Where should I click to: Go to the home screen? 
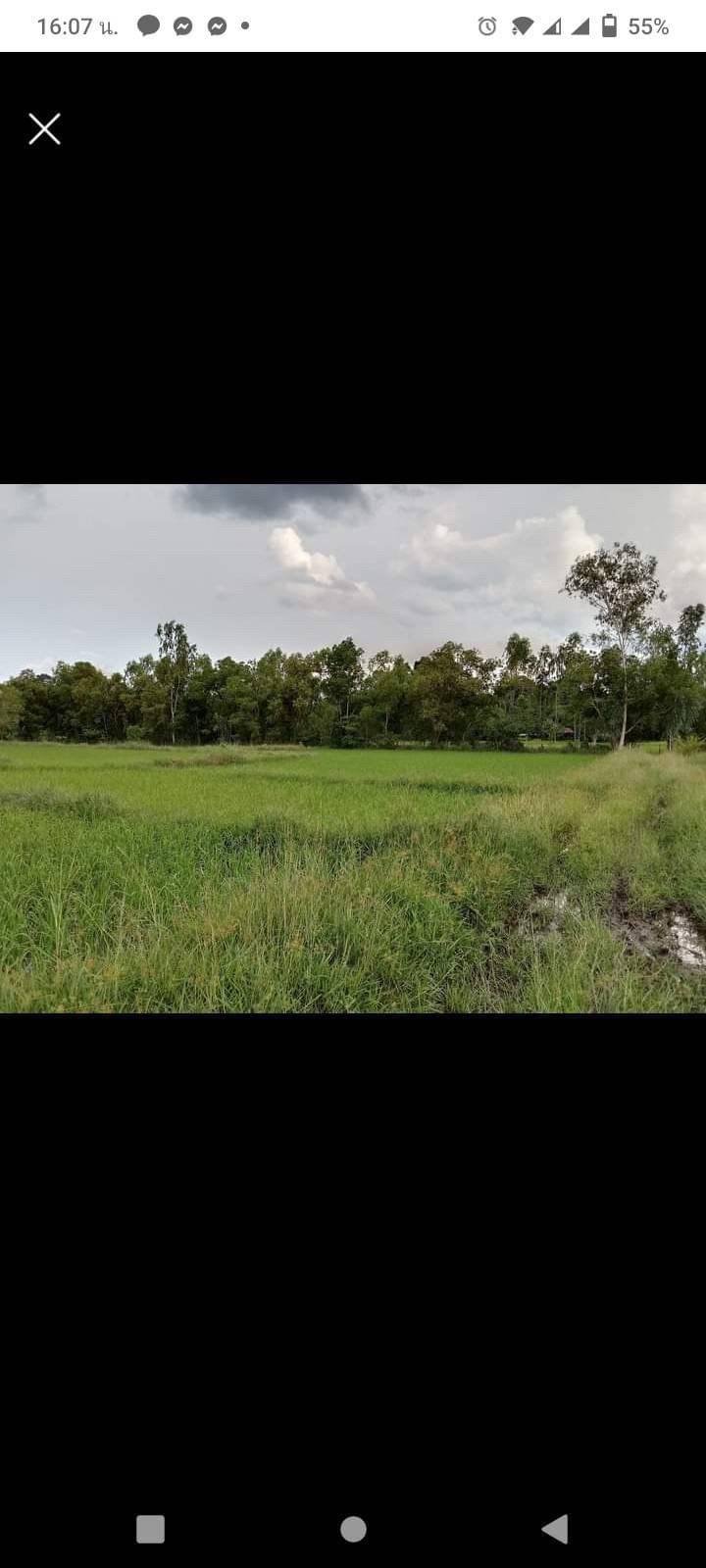pos(353,1529)
